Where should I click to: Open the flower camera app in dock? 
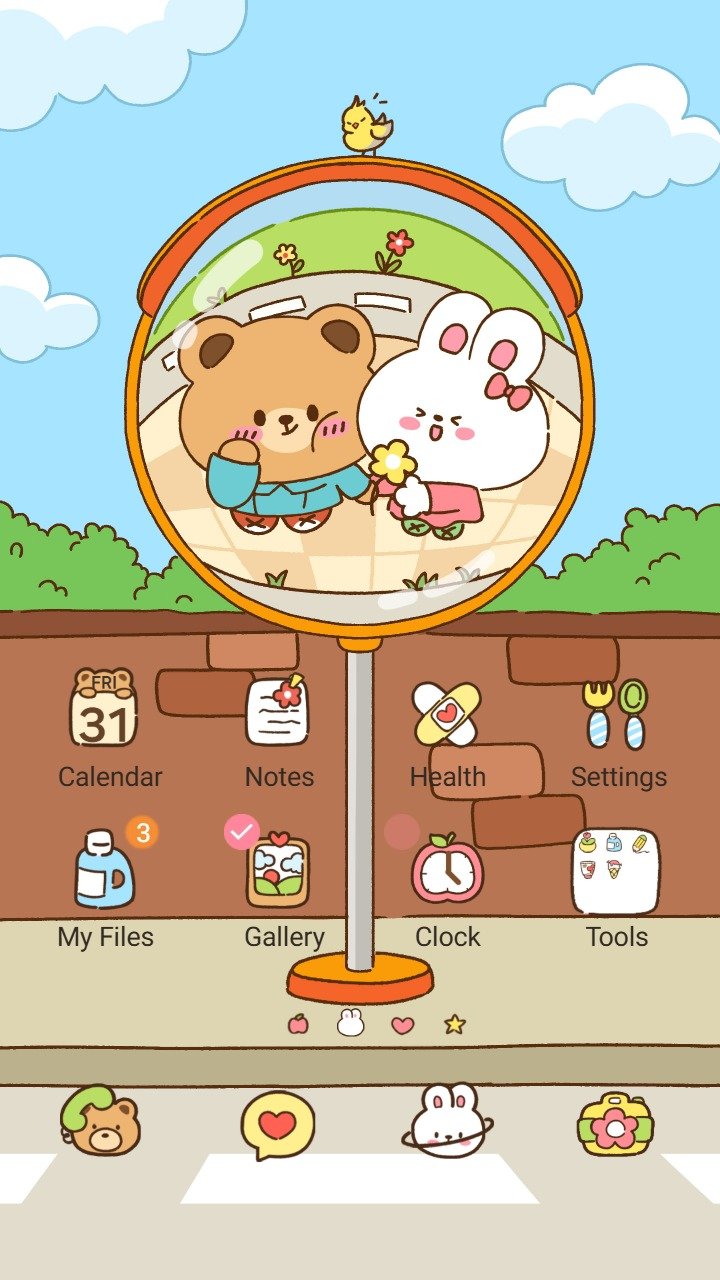(x=614, y=1124)
